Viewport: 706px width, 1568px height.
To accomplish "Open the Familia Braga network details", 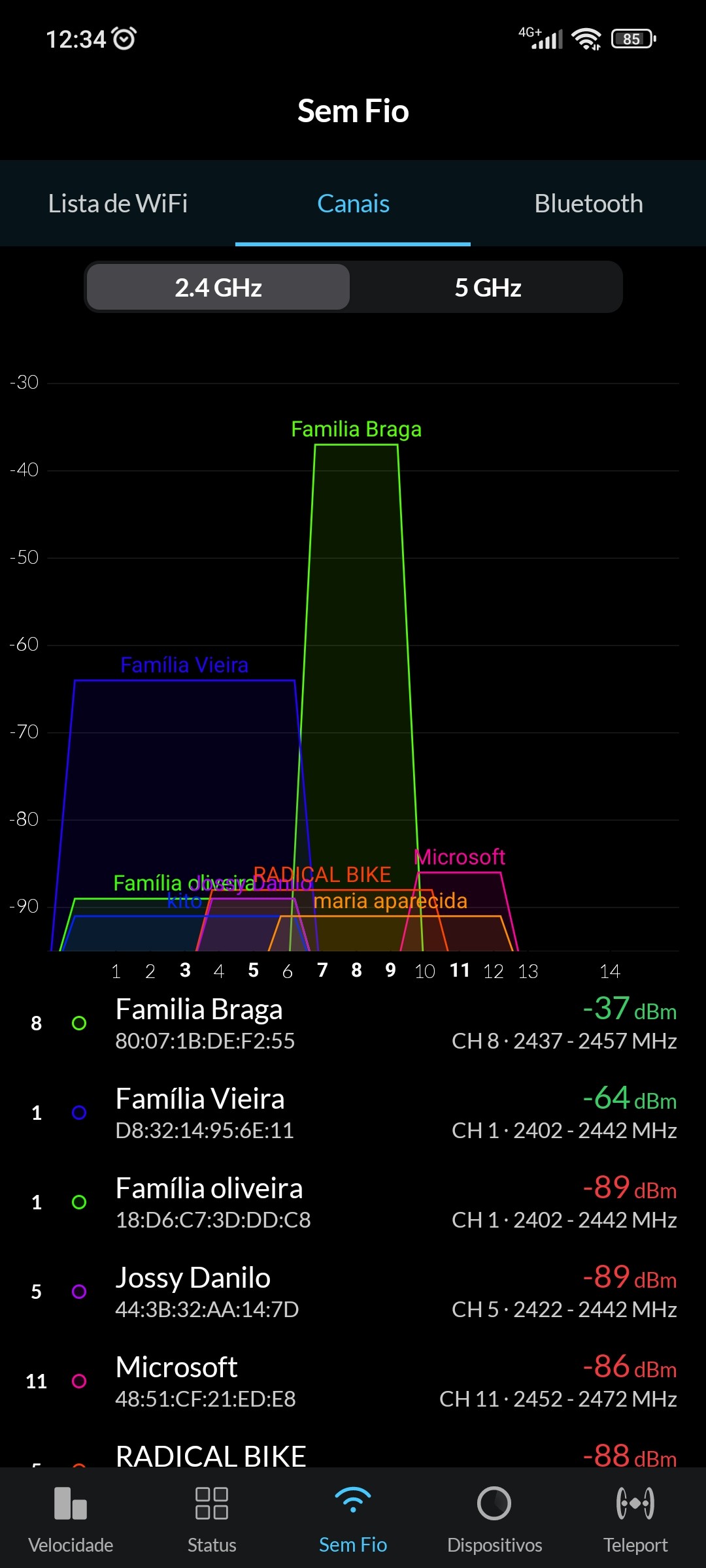I will coord(353,1023).
